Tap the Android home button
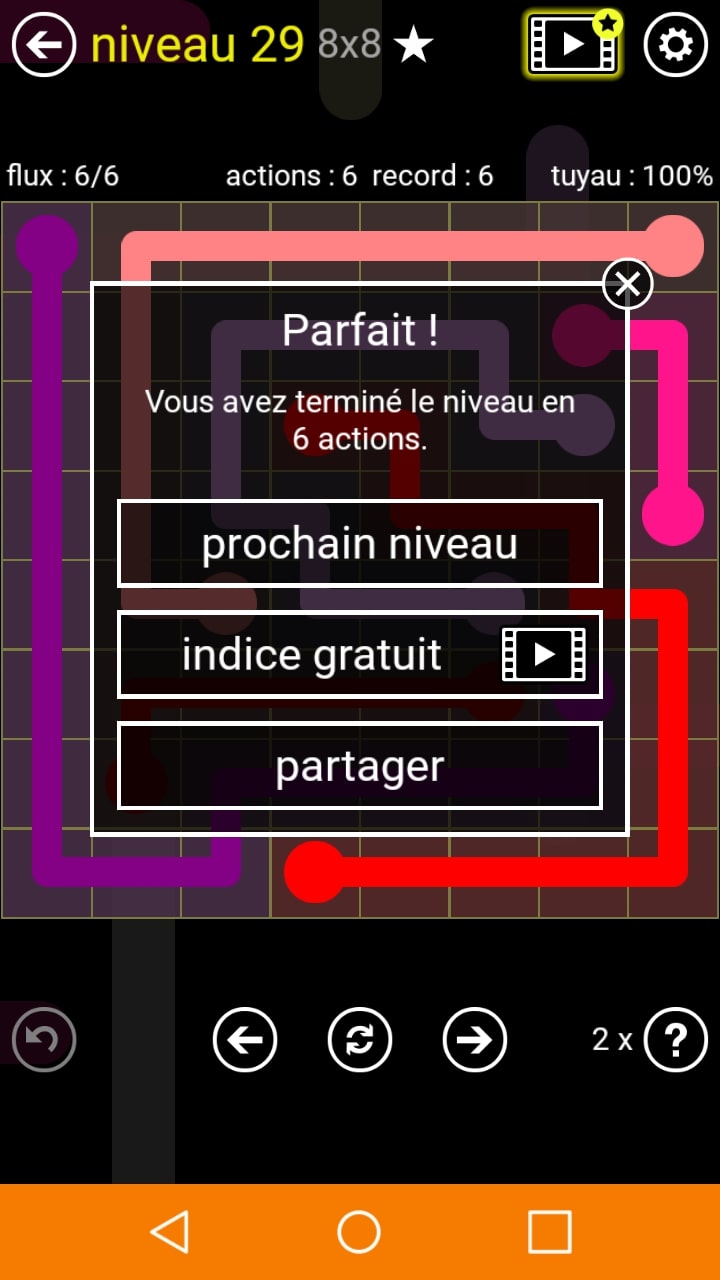The image size is (720, 1280). (359, 1232)
